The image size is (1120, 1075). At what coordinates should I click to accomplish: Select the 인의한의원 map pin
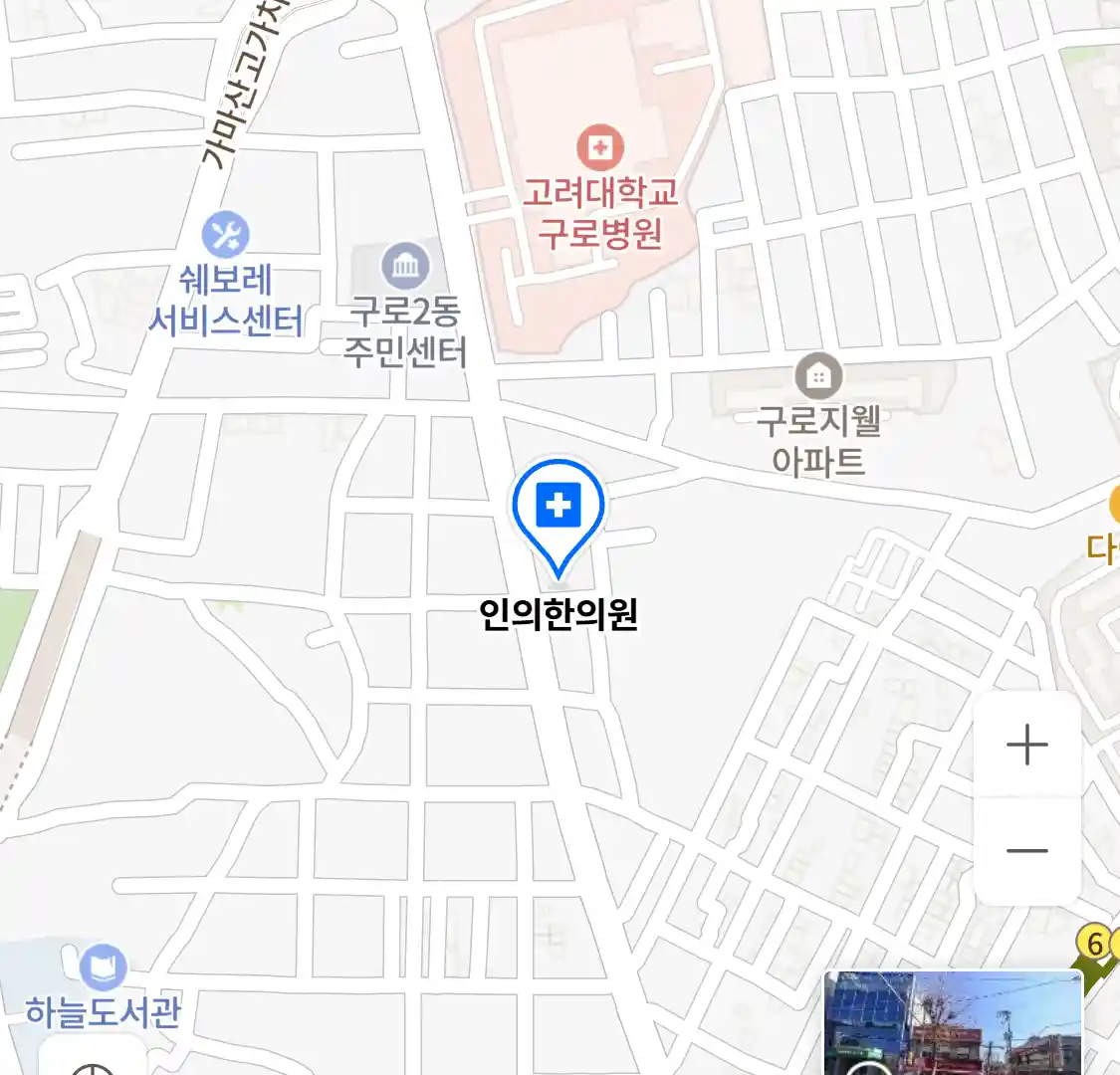coord(559,510)
